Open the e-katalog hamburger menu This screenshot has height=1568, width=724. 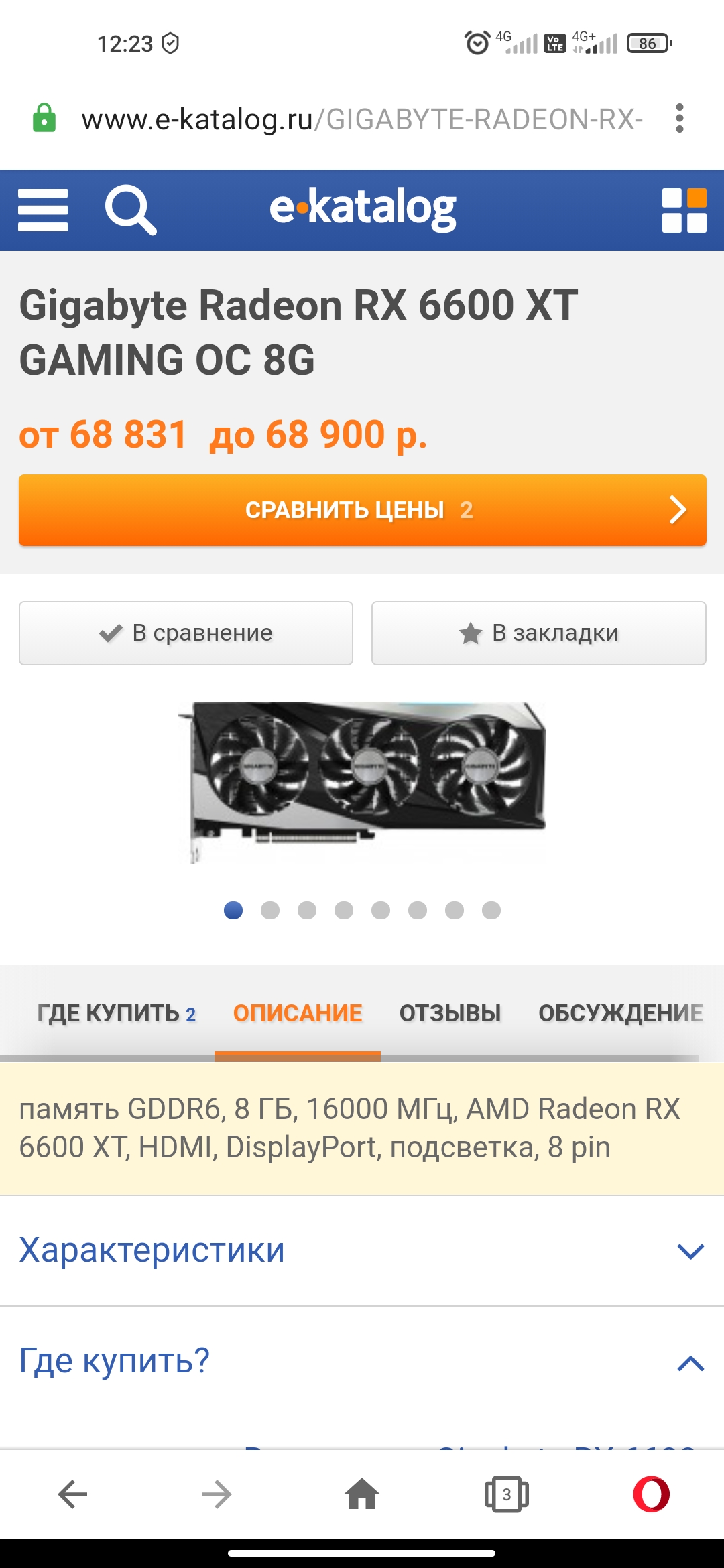(x=43, y=210)
